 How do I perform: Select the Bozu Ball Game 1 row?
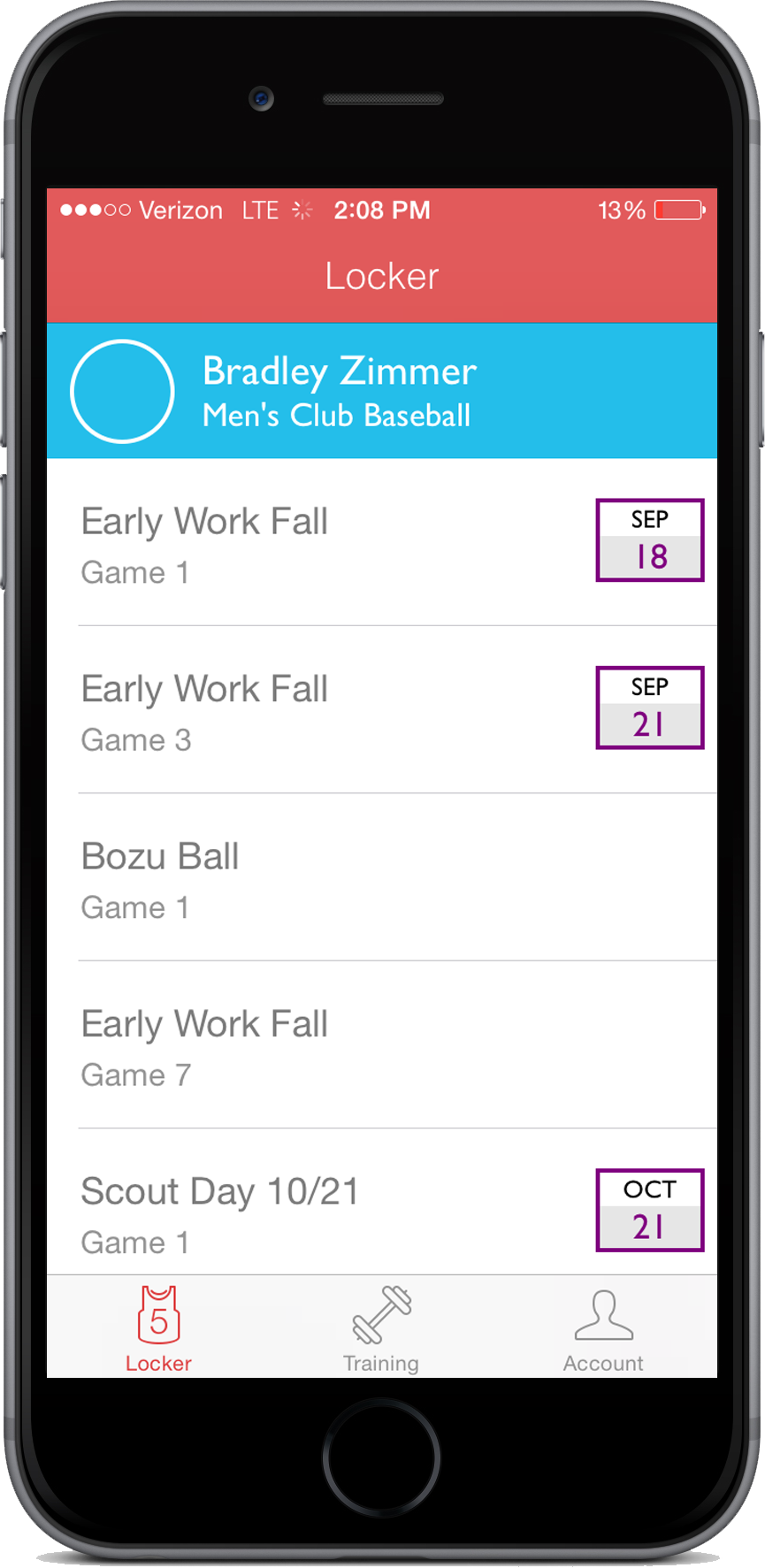tap(336, 879)
